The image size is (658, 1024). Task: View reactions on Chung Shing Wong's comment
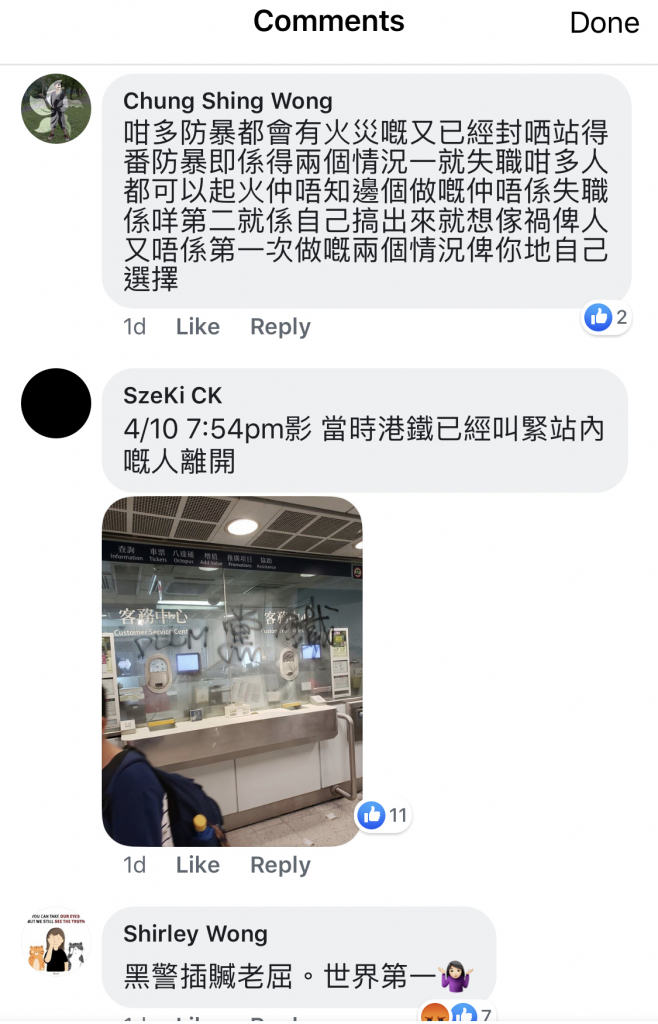607,318
